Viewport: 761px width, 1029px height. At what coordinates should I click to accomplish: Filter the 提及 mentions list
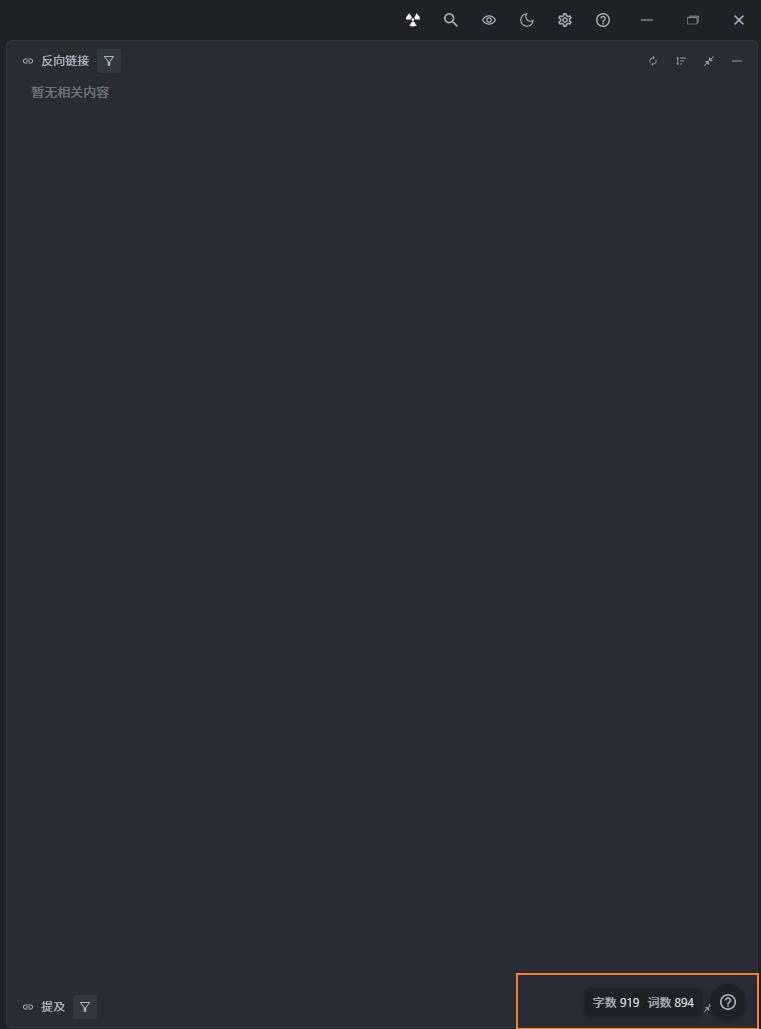coord(85,1007)
